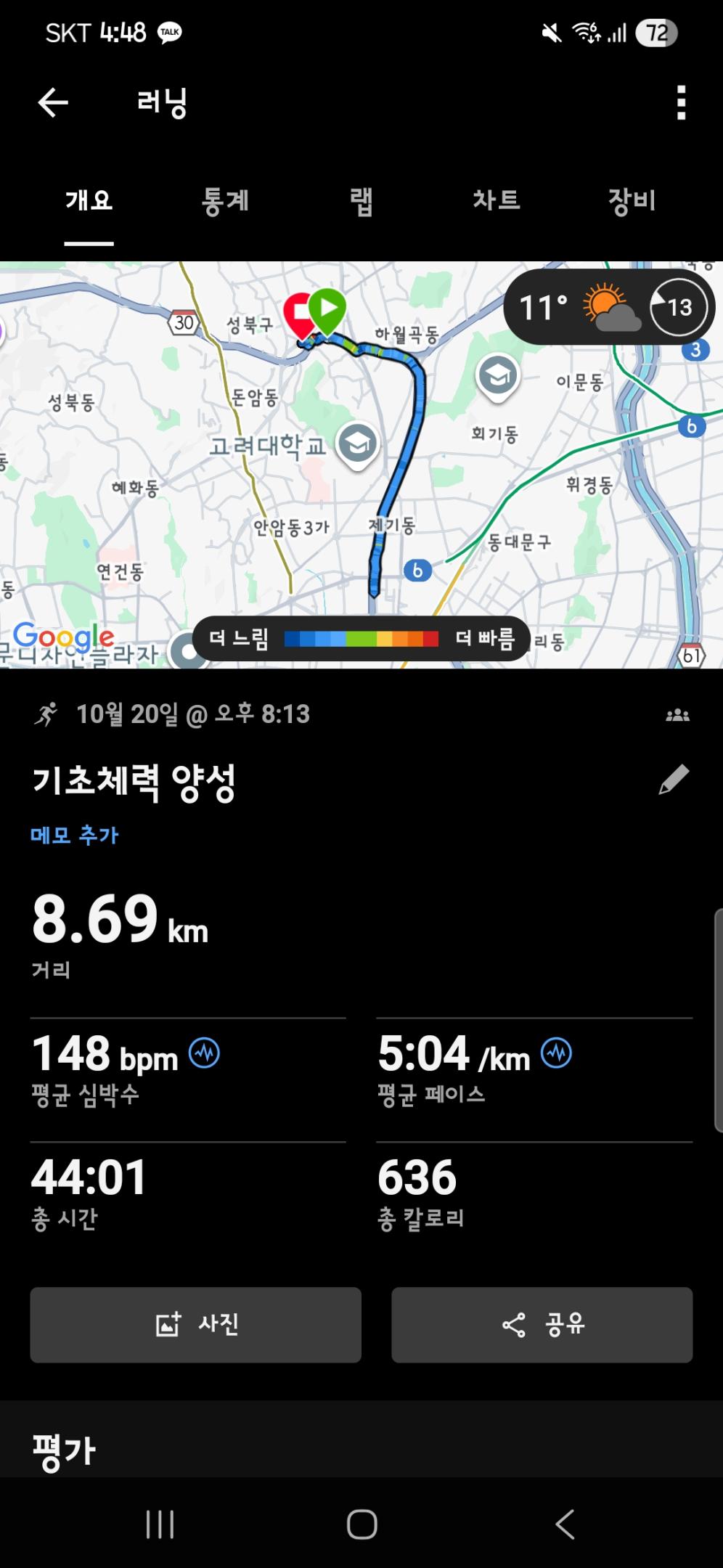The image size is (723, 1568).
Task: Go to the system home screen
Action: pos(361,1524)
